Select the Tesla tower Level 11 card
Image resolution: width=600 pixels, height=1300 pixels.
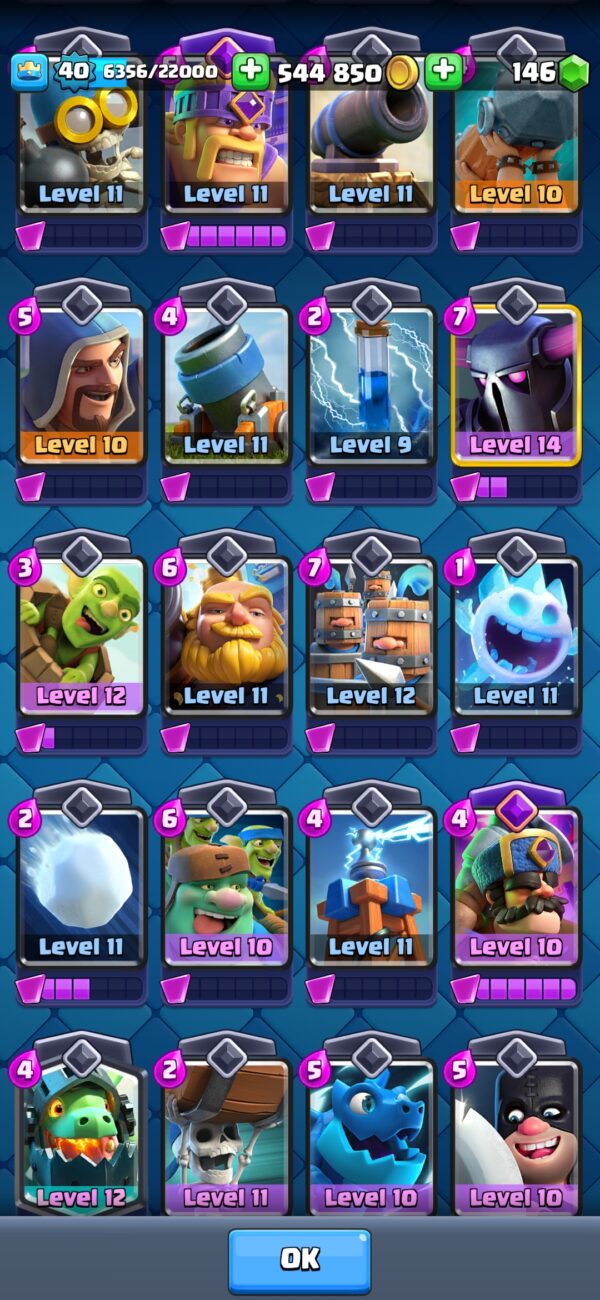click(x=371, y=887)
